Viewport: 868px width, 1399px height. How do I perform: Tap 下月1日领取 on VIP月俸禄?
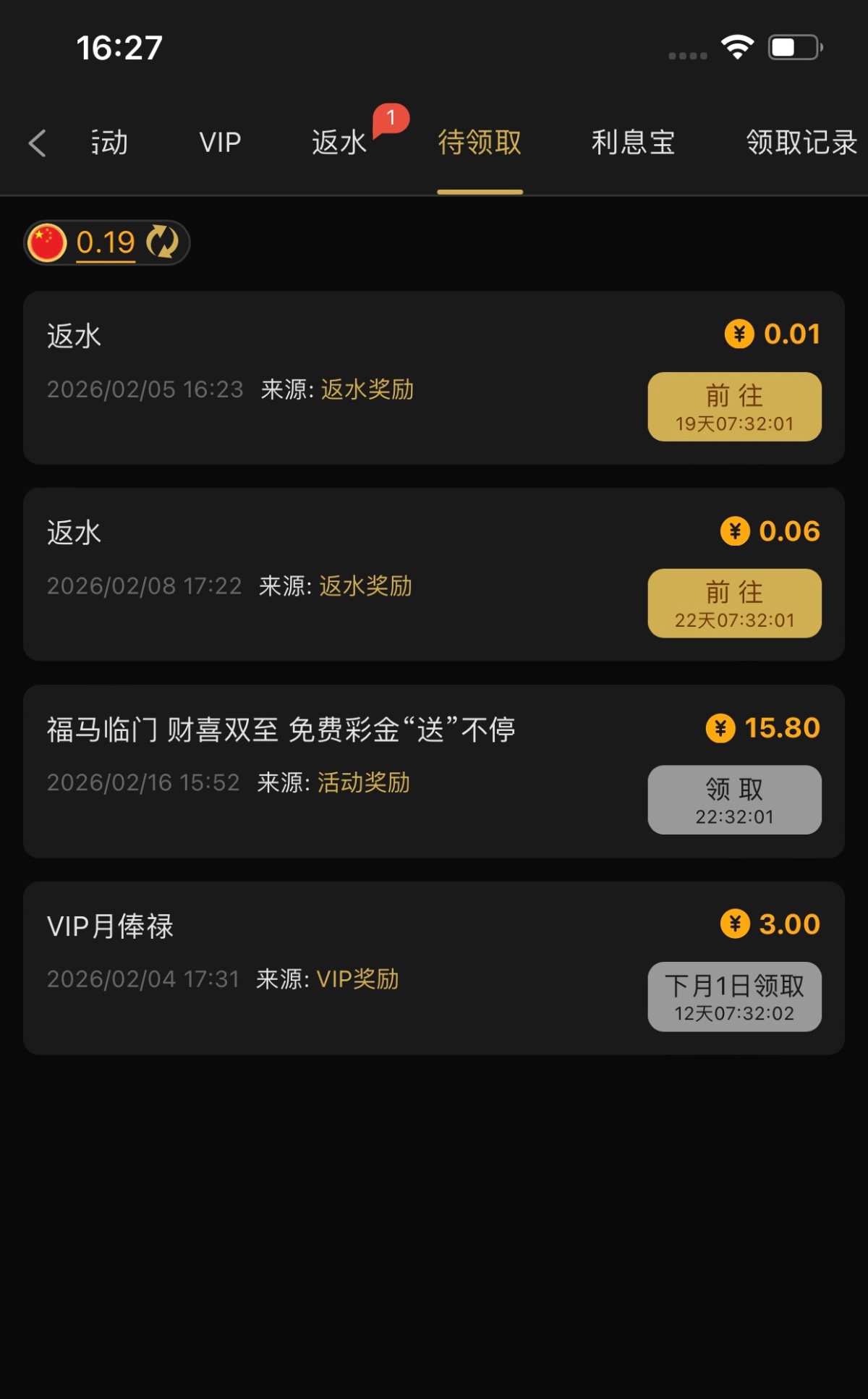pos(734,997)
